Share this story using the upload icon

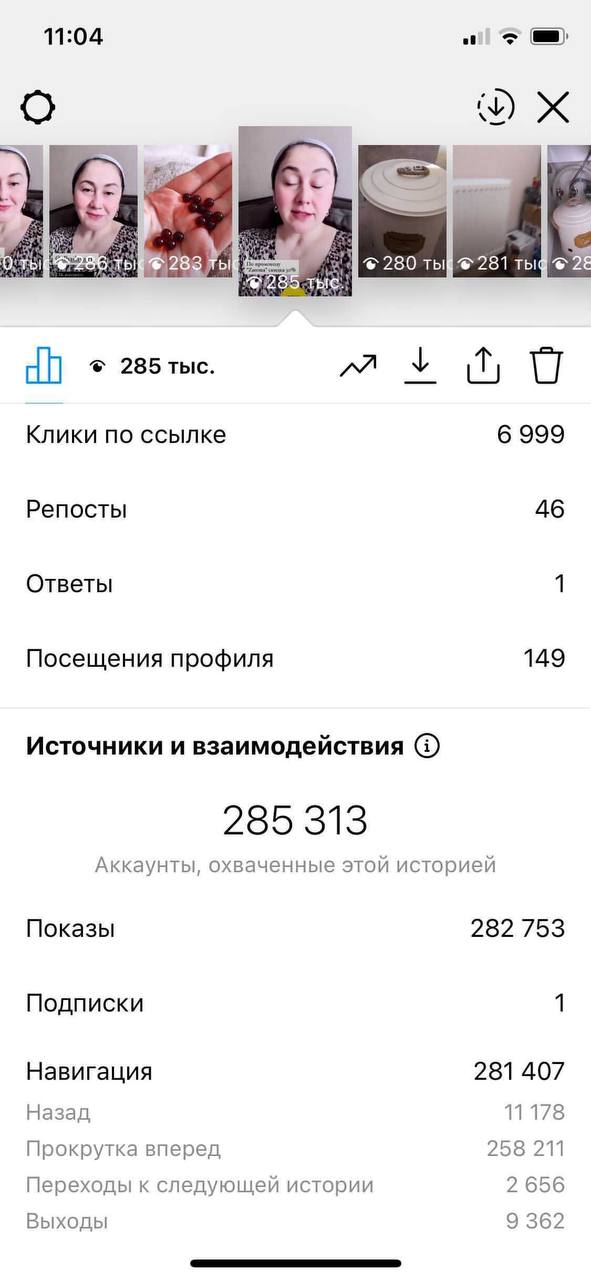click(x=483, y=367)
